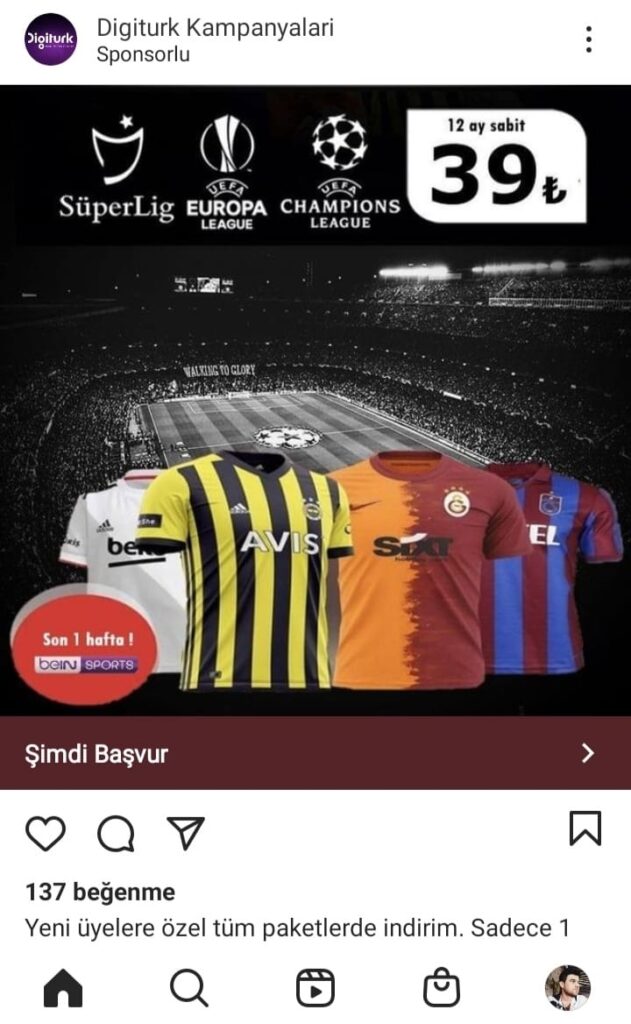Image resolution: width=631 pixels, height=1024 pixels.
Task: Tap the Şimdi Başvur call-to-action
Action: pyautogui.click(x=315, y=753)
